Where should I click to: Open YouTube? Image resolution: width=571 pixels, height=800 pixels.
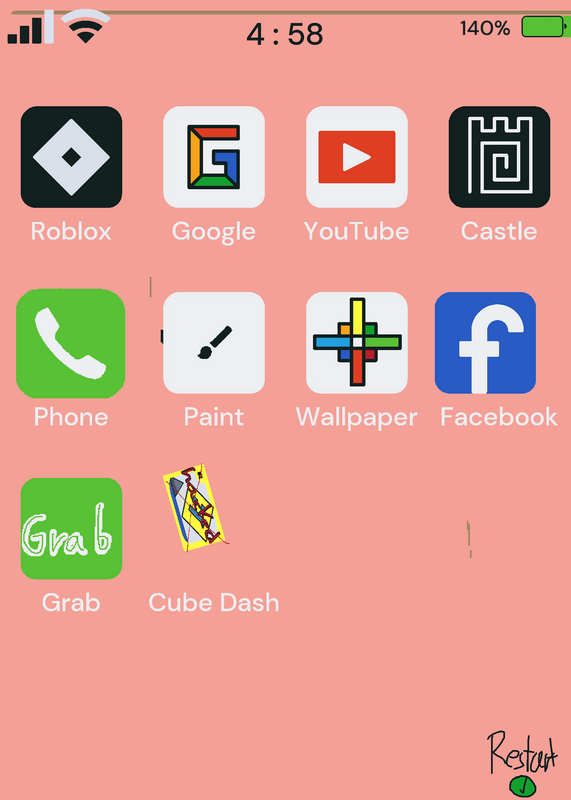coord(357,157)
